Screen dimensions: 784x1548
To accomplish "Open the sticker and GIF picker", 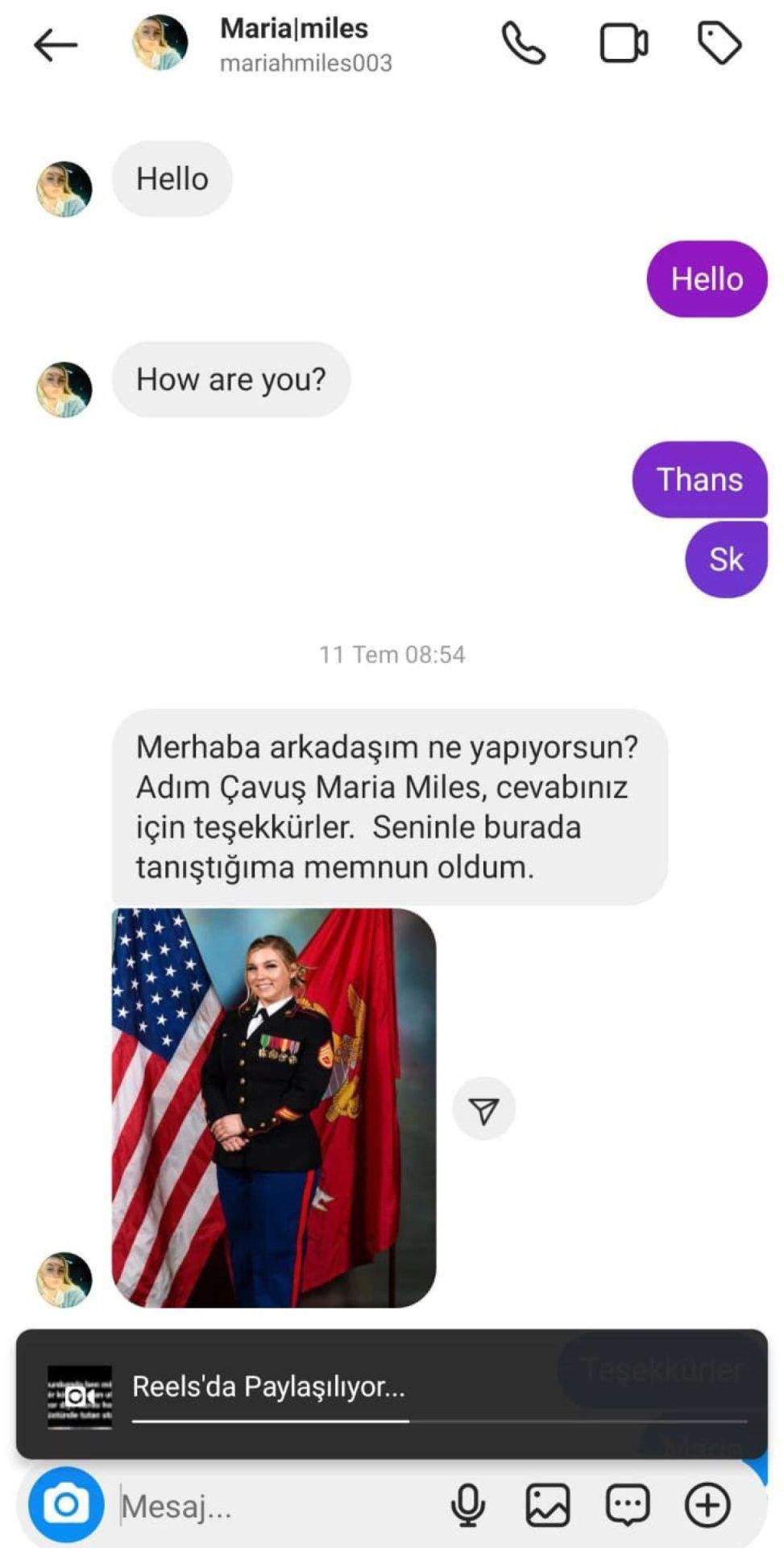I will [x=627, y=1505].
